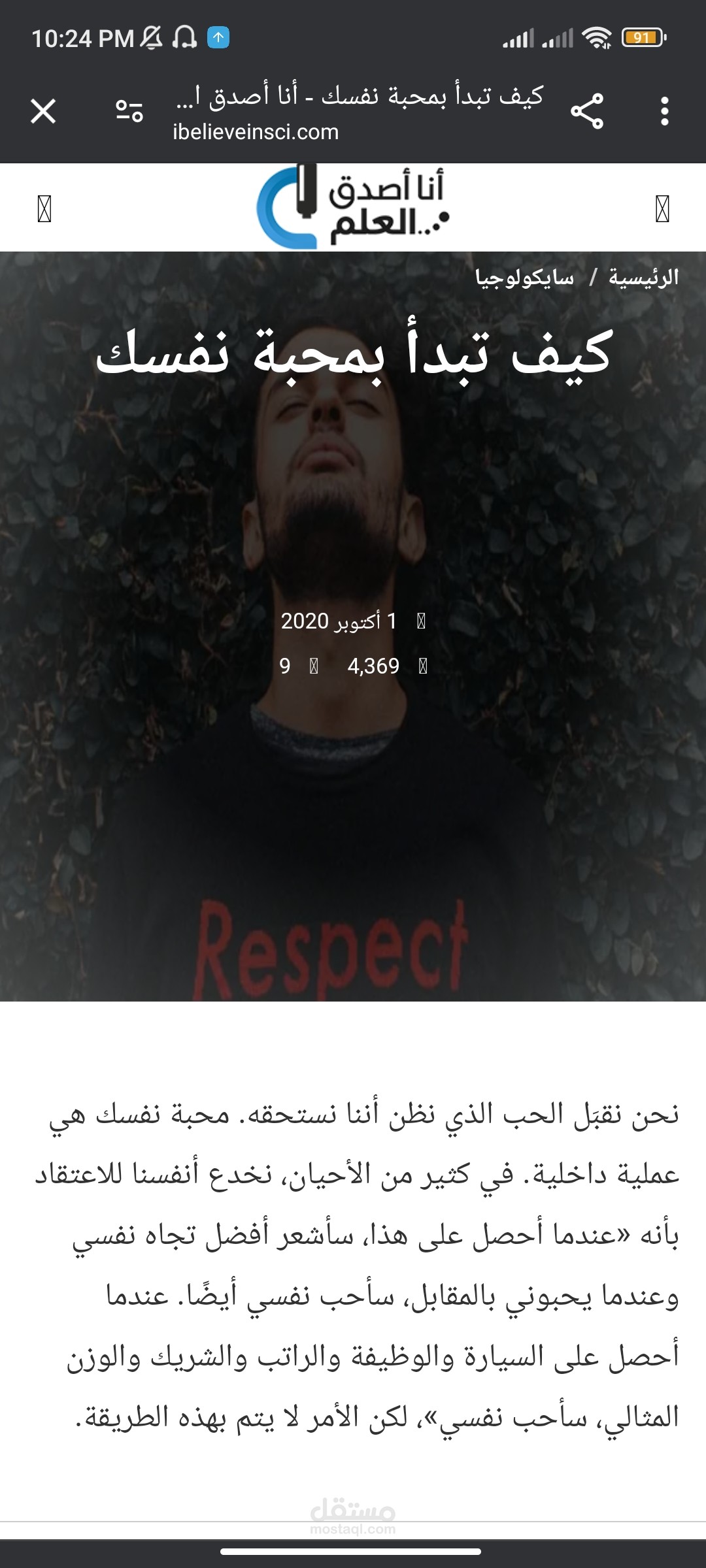Share this article page
706x1568 pixels.
pyautogui.click(x=587, y=111)
